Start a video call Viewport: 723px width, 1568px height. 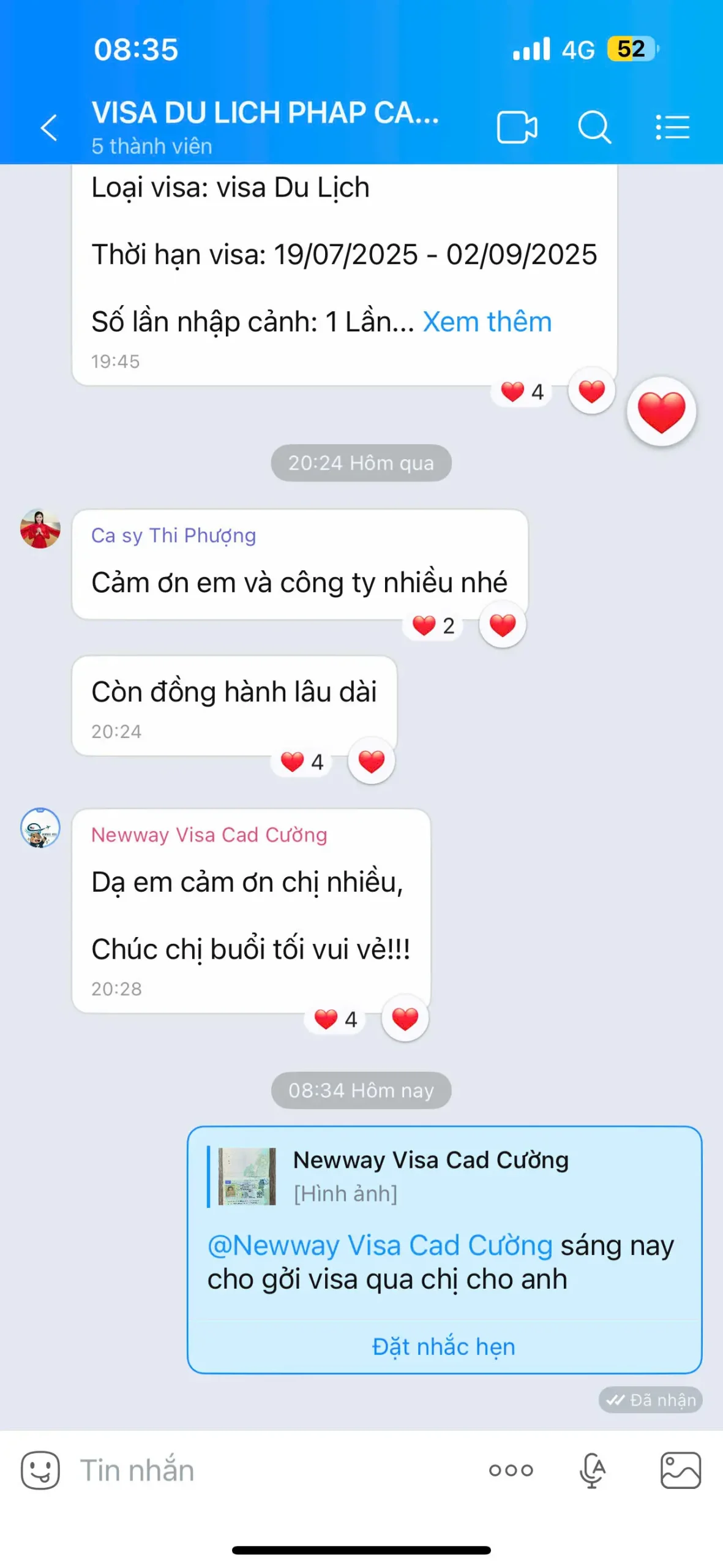point(518,126)
